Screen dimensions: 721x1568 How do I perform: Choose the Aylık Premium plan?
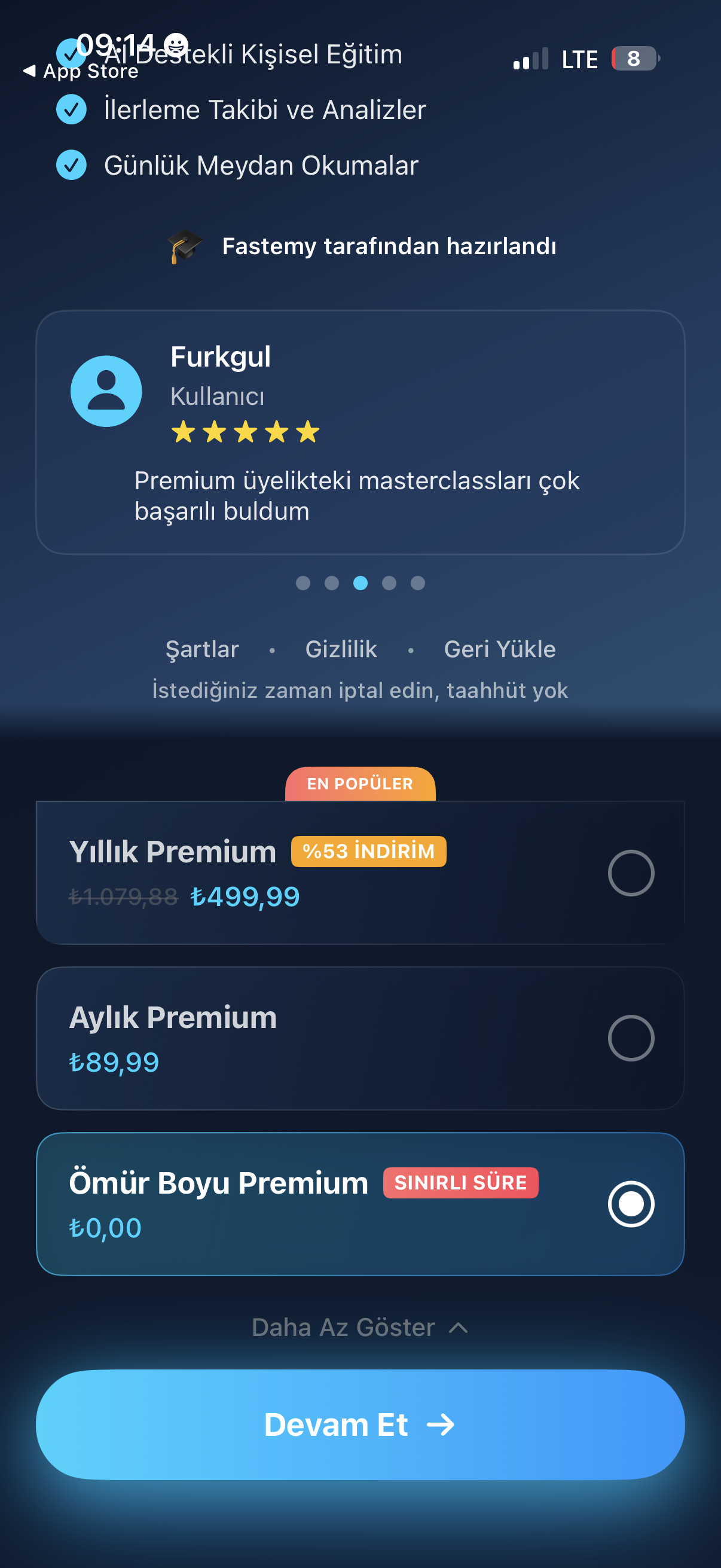point(360,1038)
